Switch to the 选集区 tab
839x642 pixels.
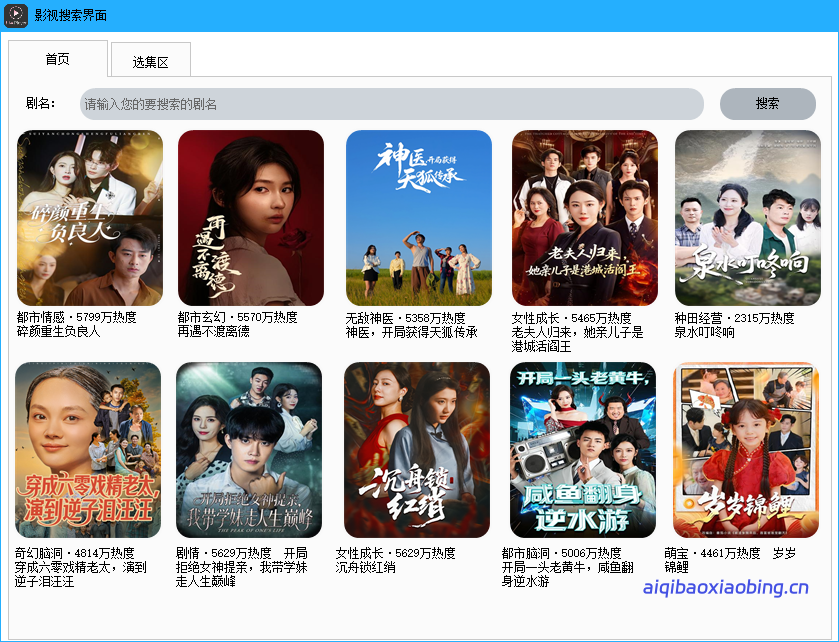[x=150, y=62]
